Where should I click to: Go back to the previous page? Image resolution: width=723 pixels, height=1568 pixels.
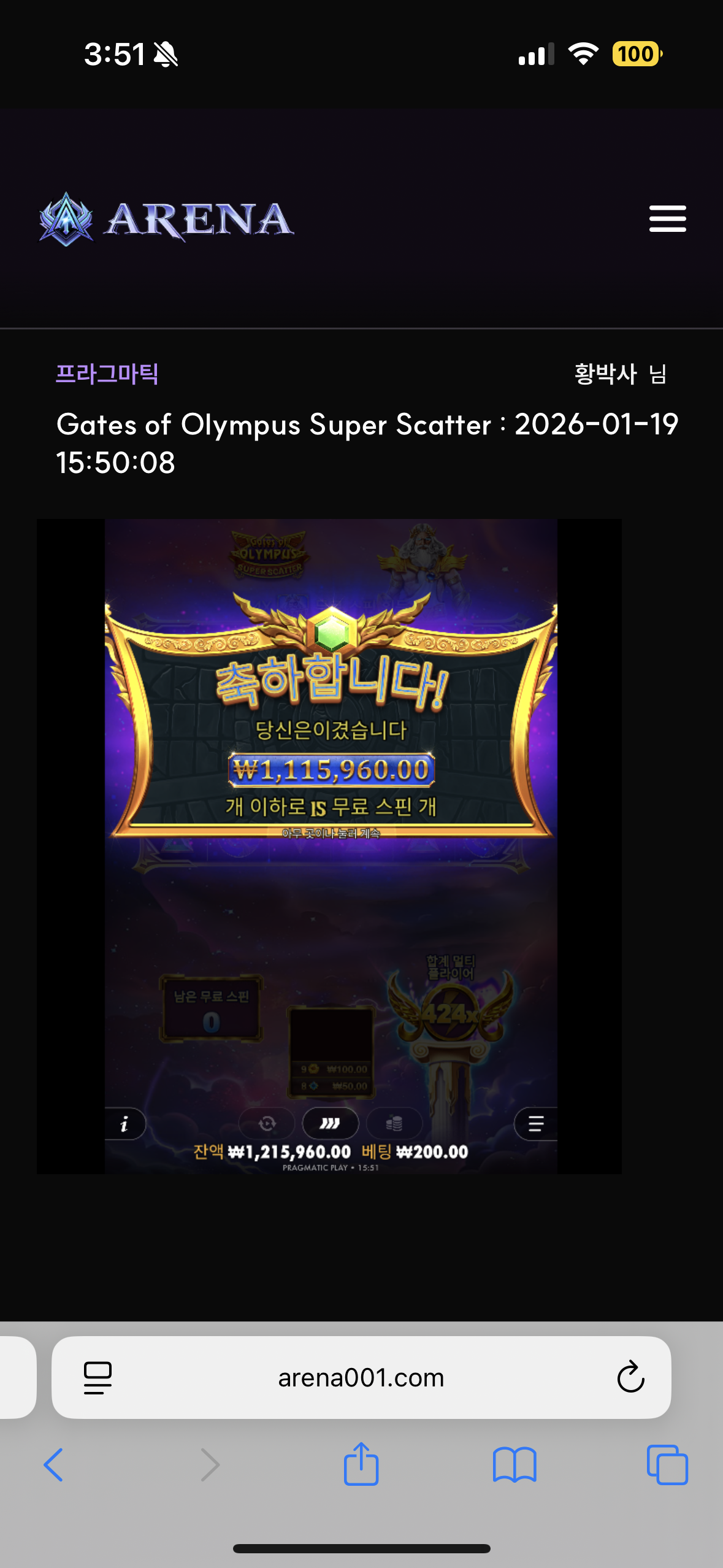(x=54, y=1465)
